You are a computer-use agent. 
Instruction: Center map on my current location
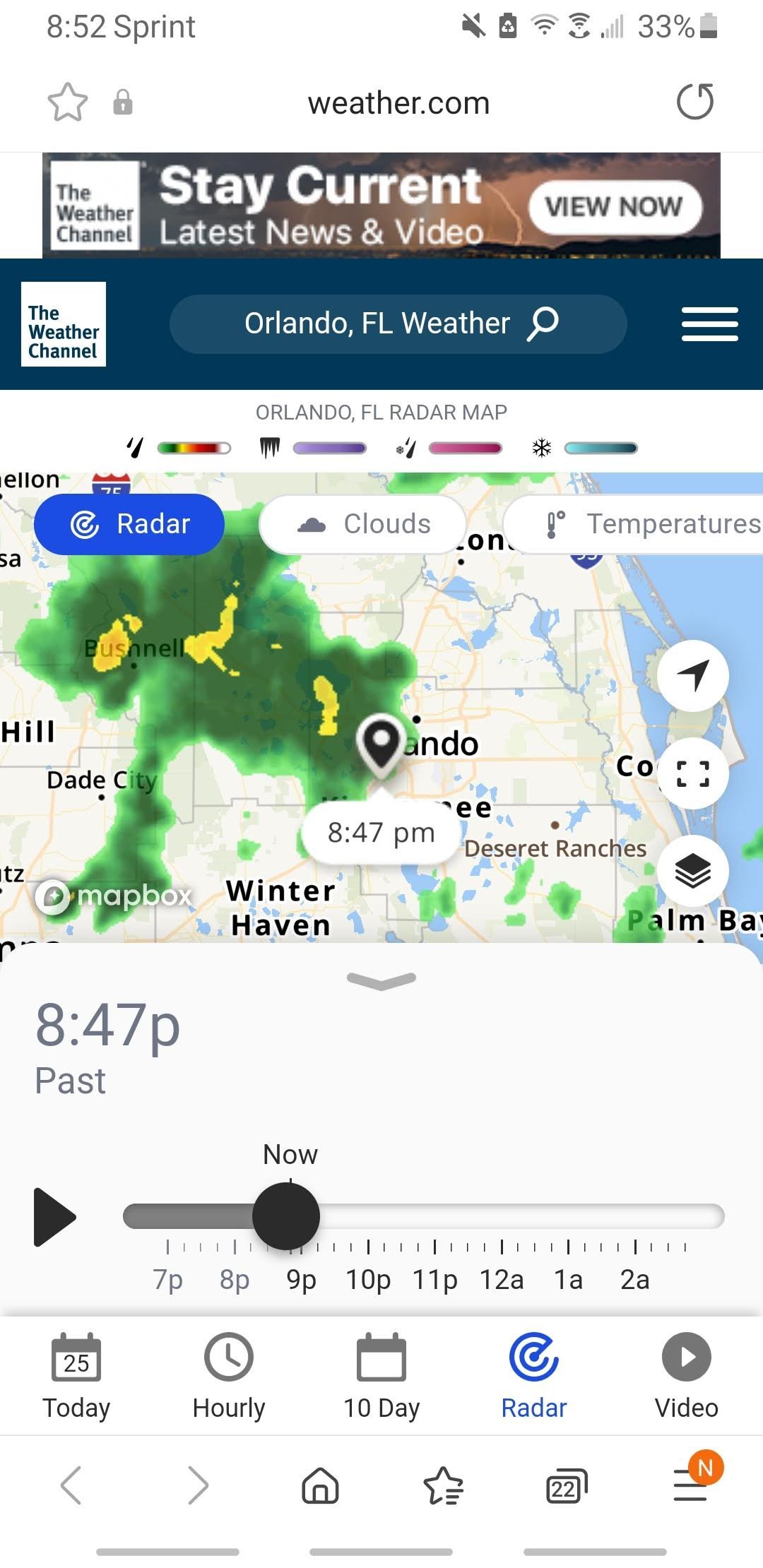point(692,676)
